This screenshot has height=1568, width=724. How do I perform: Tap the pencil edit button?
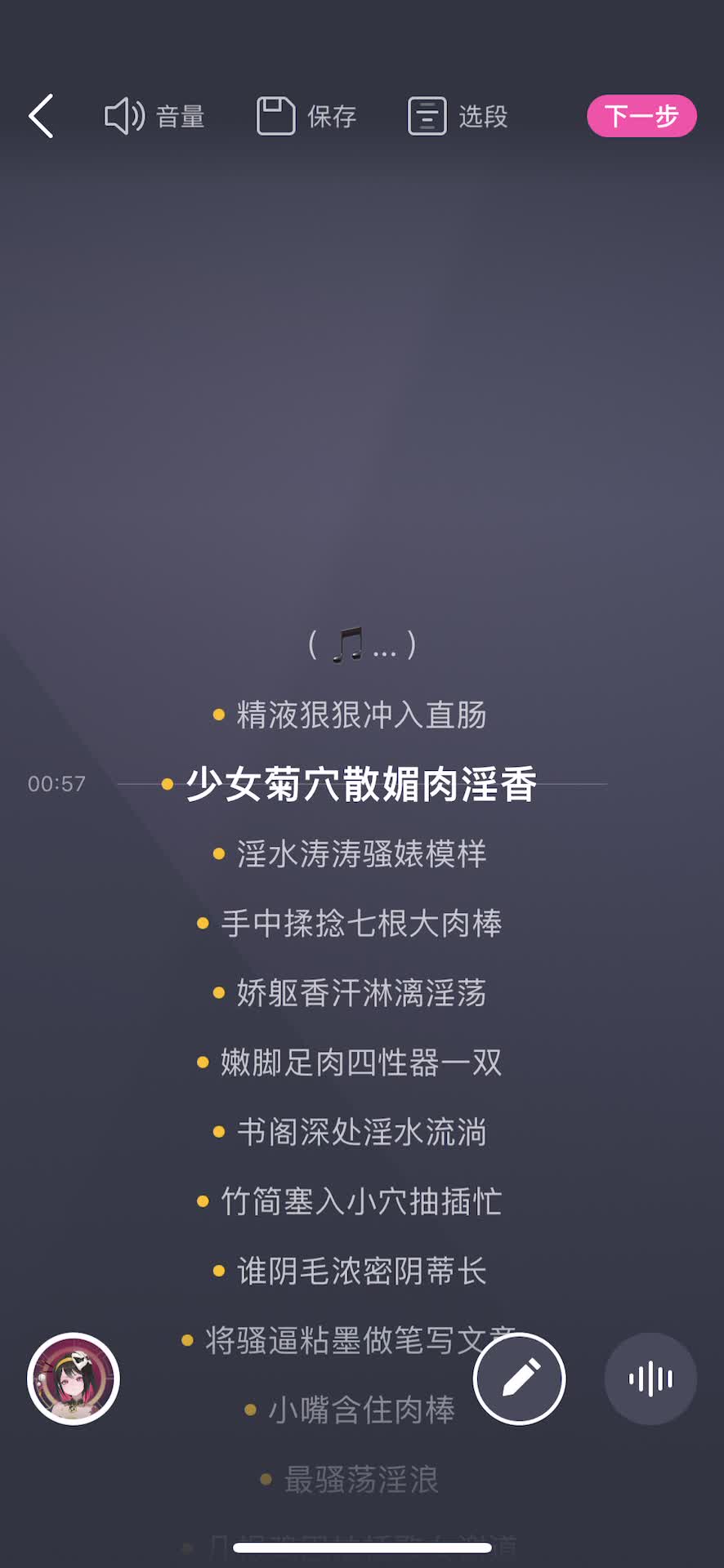click(520, 1379)
